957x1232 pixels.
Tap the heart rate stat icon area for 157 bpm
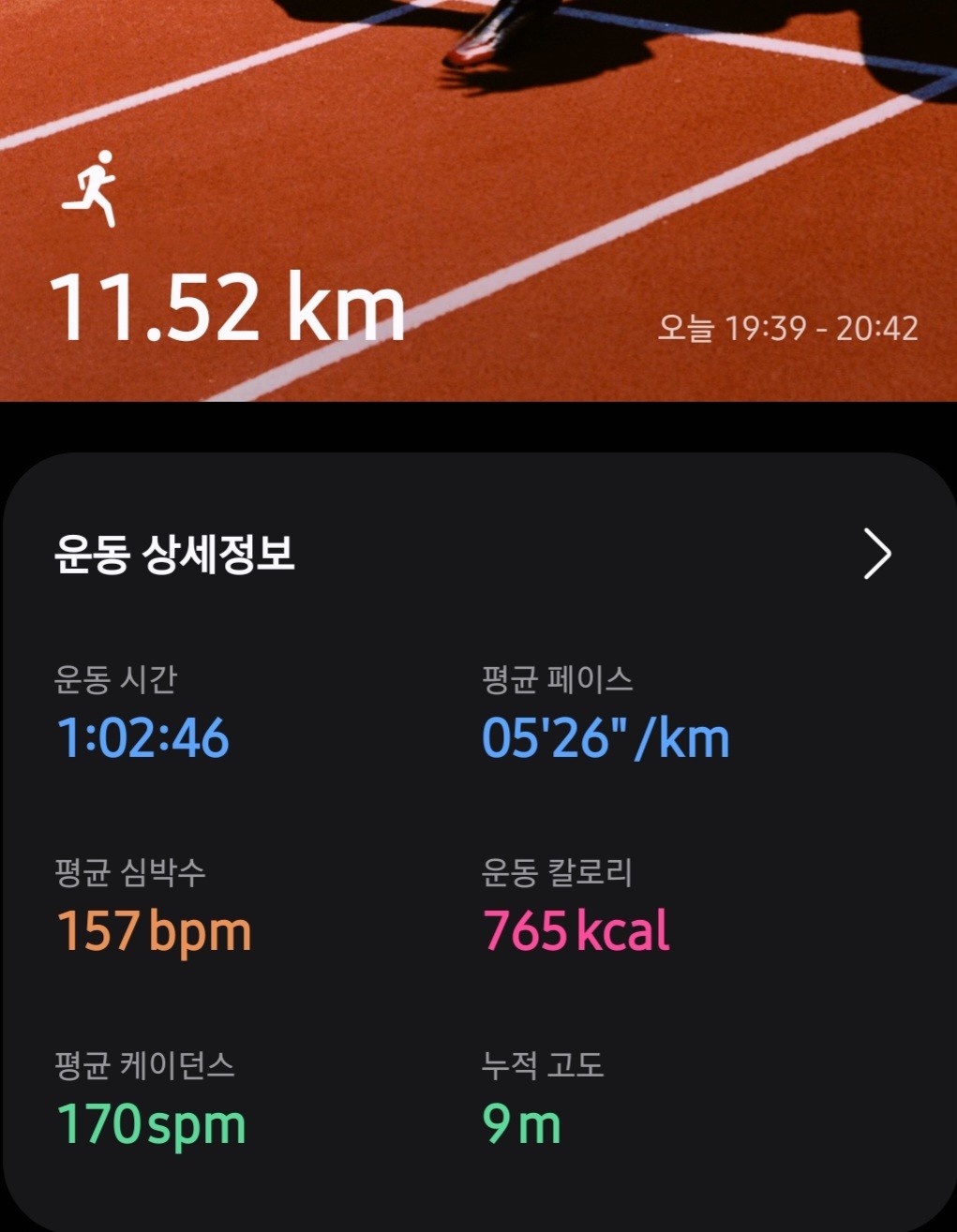[154, 932]
